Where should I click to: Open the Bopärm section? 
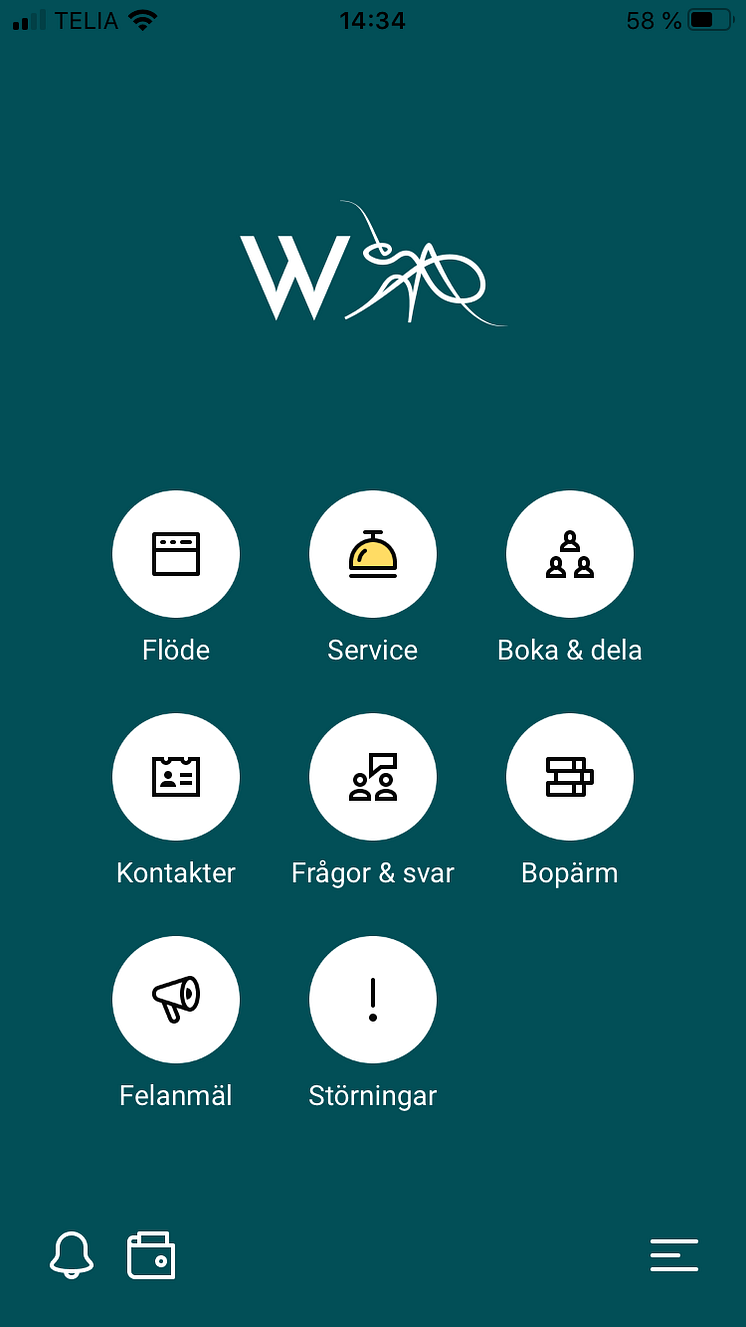pos(570,777)
